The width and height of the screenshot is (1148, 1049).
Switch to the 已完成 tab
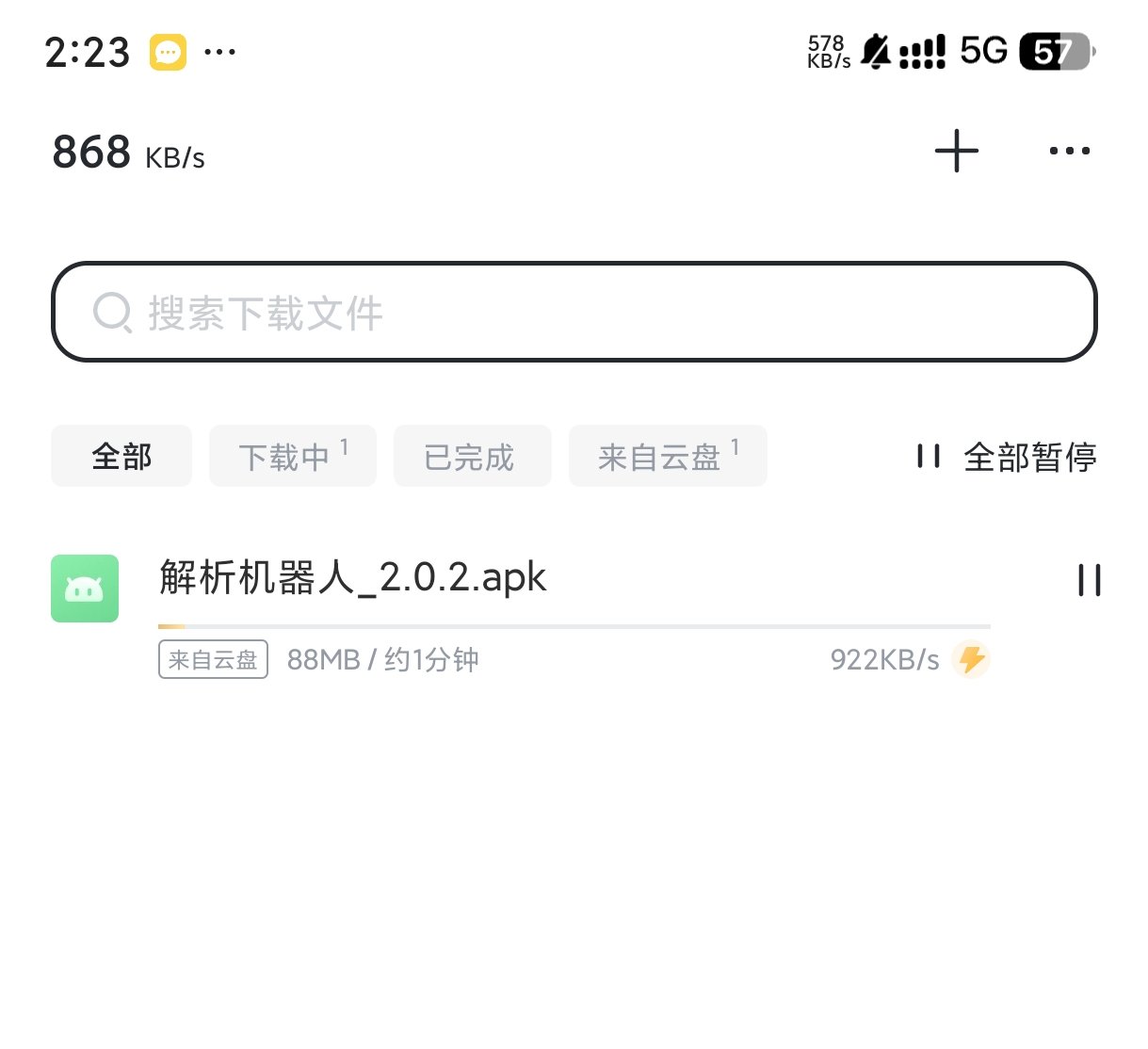[471, 457]
